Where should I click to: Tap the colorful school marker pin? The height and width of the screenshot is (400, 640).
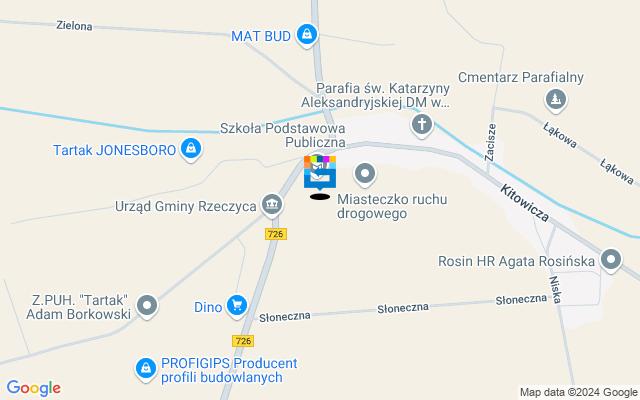320,172
